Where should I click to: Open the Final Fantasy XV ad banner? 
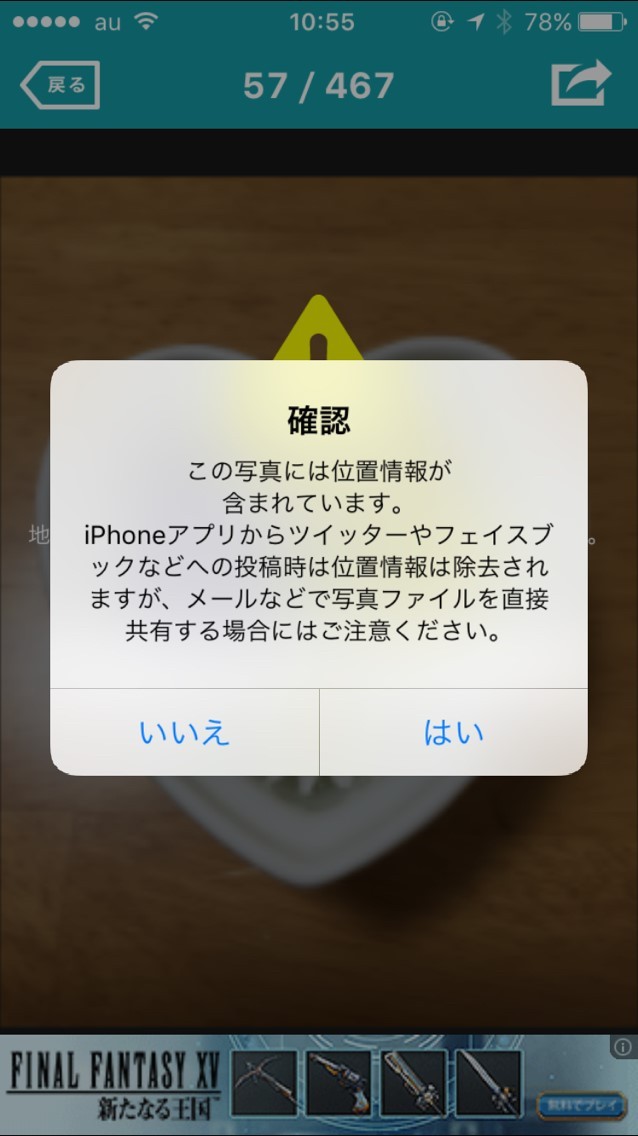coord(300,1085)
